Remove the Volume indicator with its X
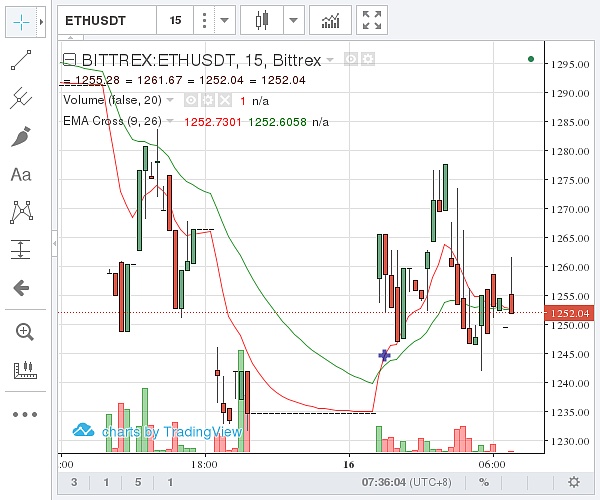Screen dimensions: 600x500 click(226, 101)
